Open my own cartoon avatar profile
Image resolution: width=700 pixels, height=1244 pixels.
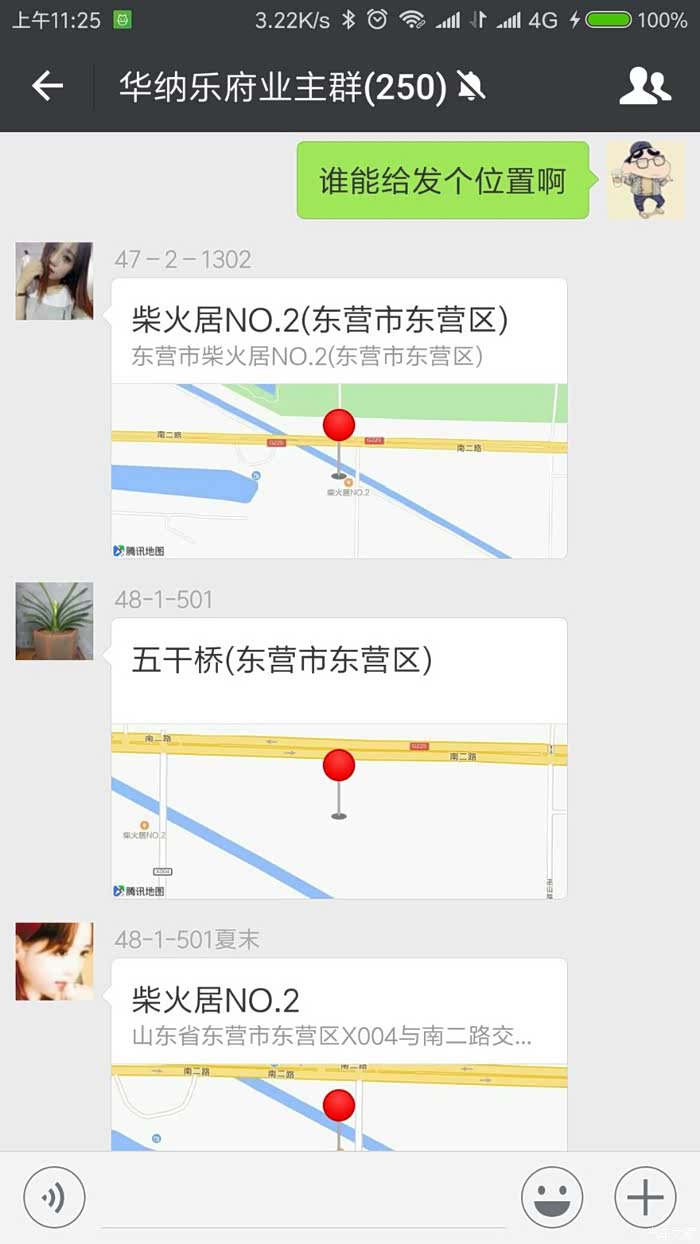tap(646, 180)
